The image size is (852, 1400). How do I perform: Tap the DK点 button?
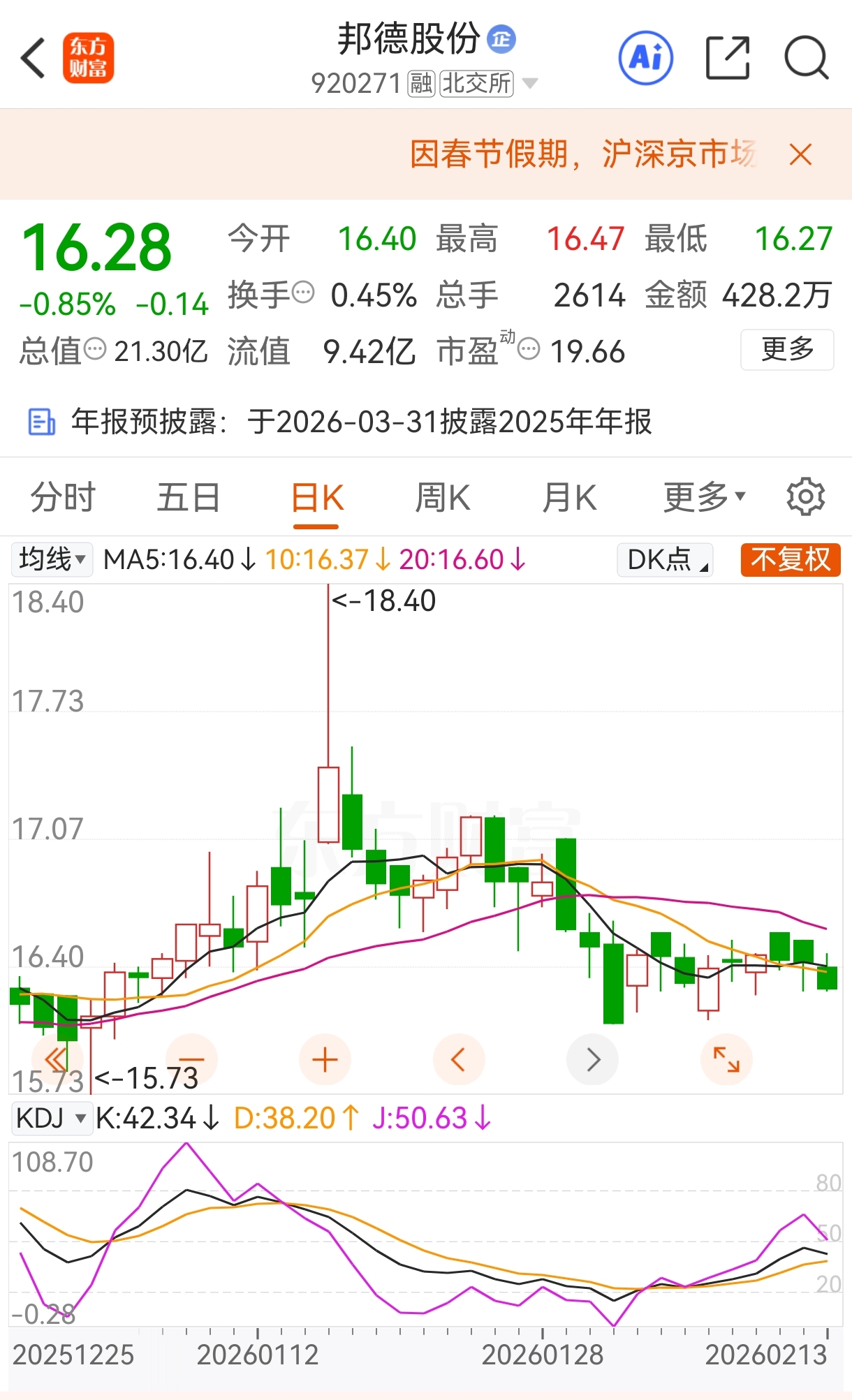click(666, 560)
